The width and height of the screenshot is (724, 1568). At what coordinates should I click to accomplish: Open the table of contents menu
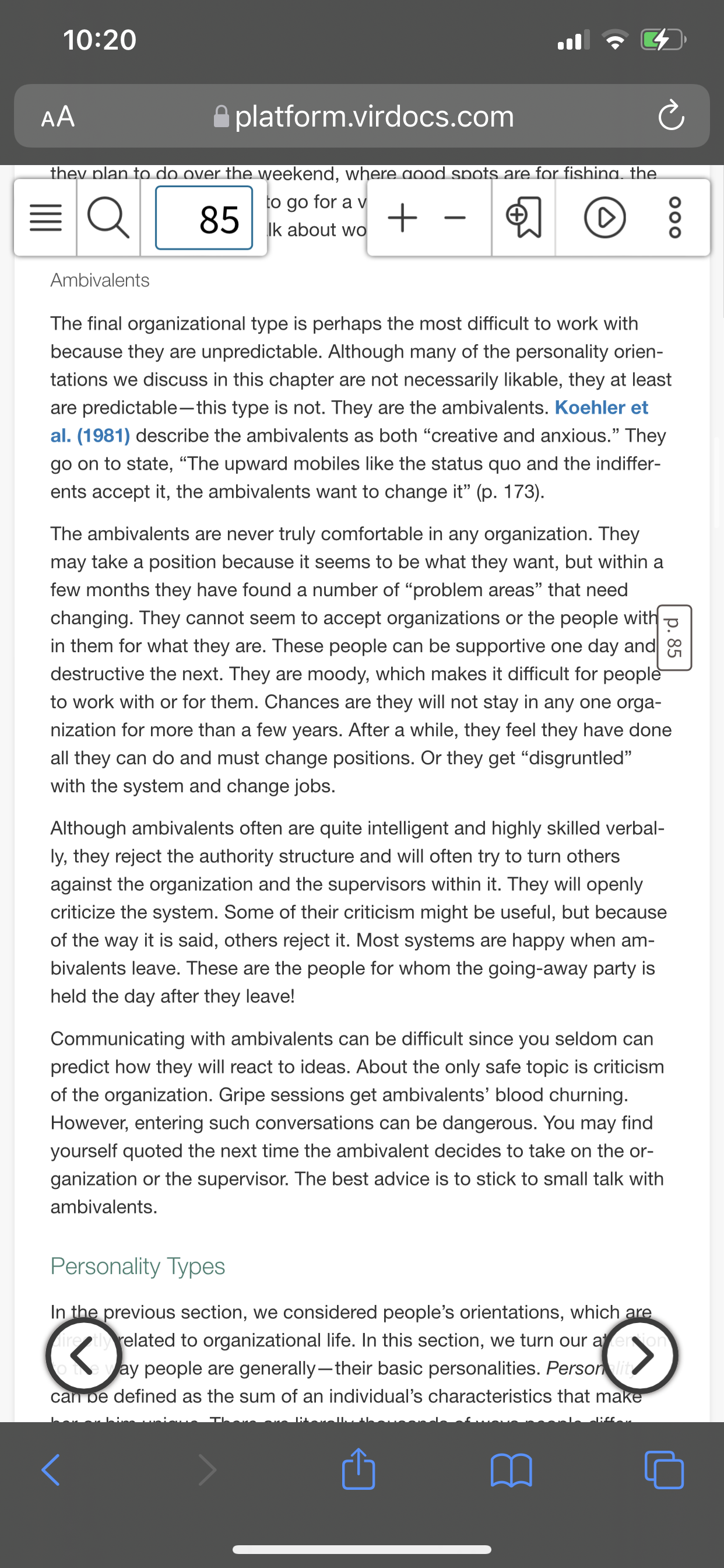pyautogui.click(x=45, y=218)
